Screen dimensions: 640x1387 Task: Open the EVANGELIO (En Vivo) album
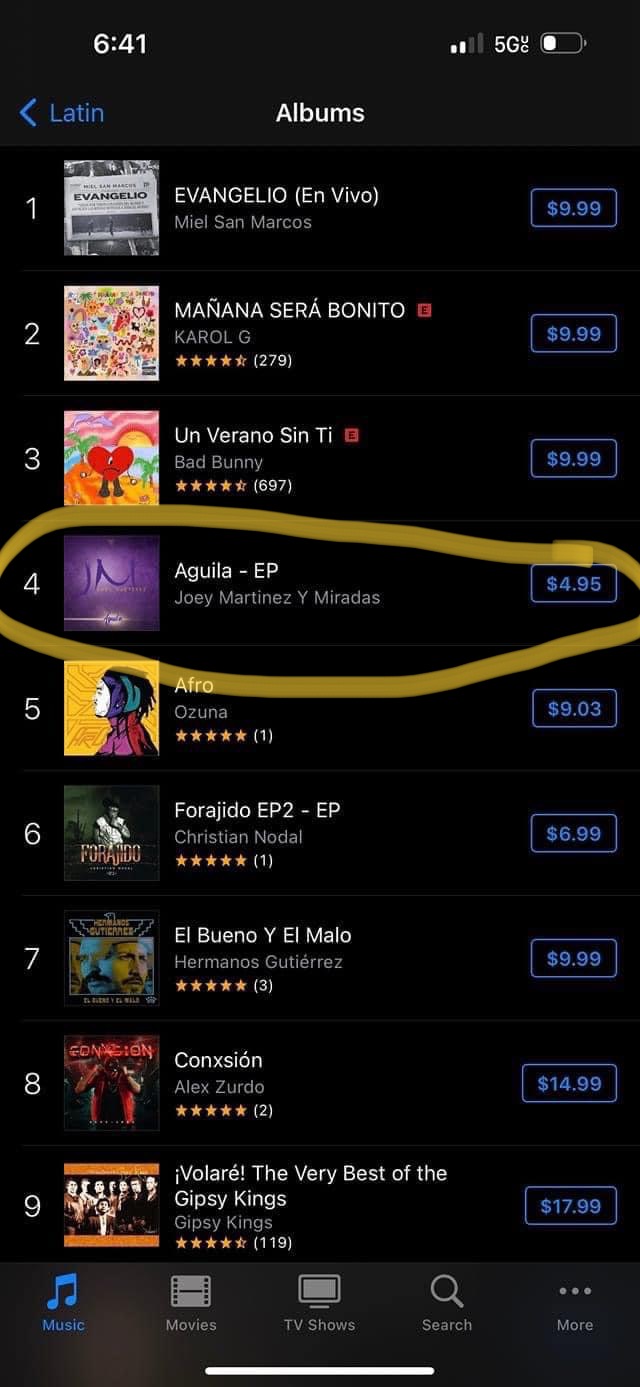(x=276, y=208)
